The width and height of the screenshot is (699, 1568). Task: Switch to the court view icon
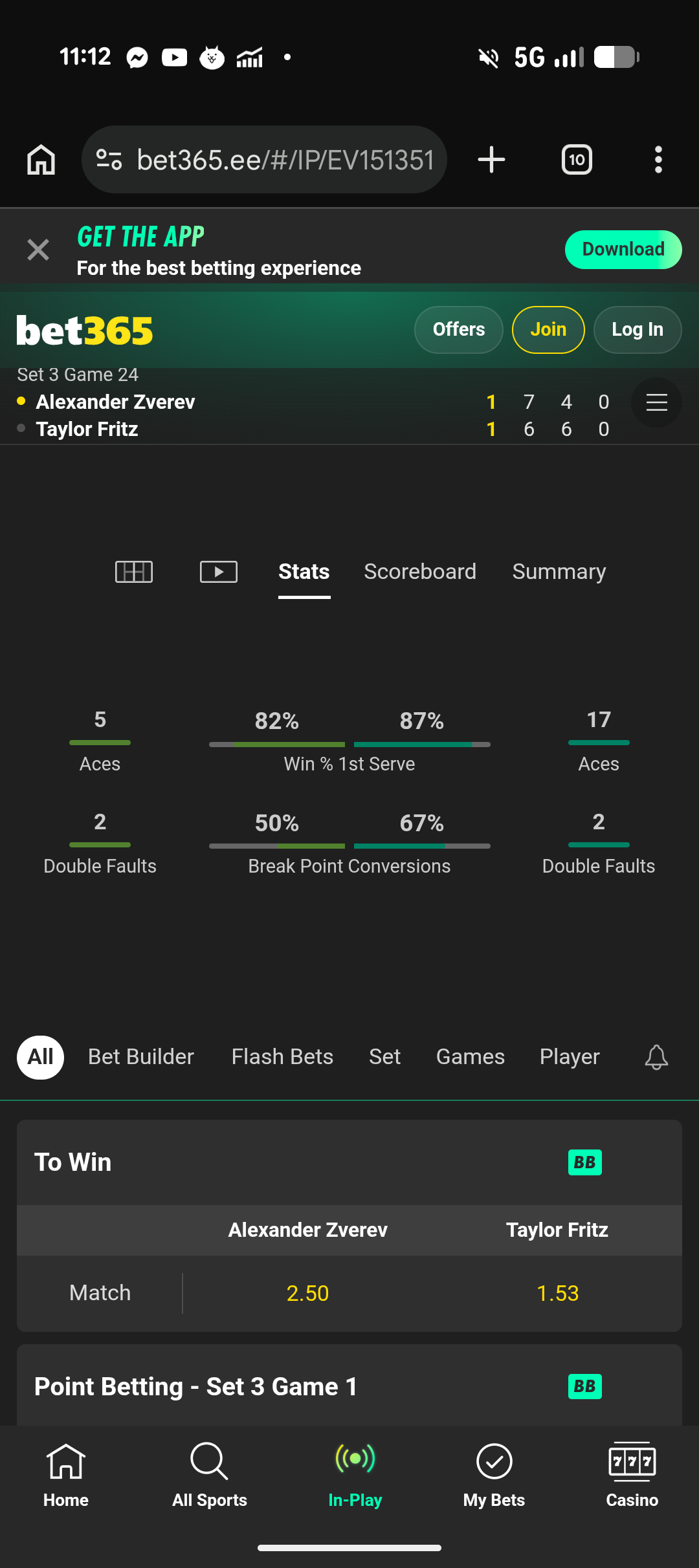(x=134, y=572)
